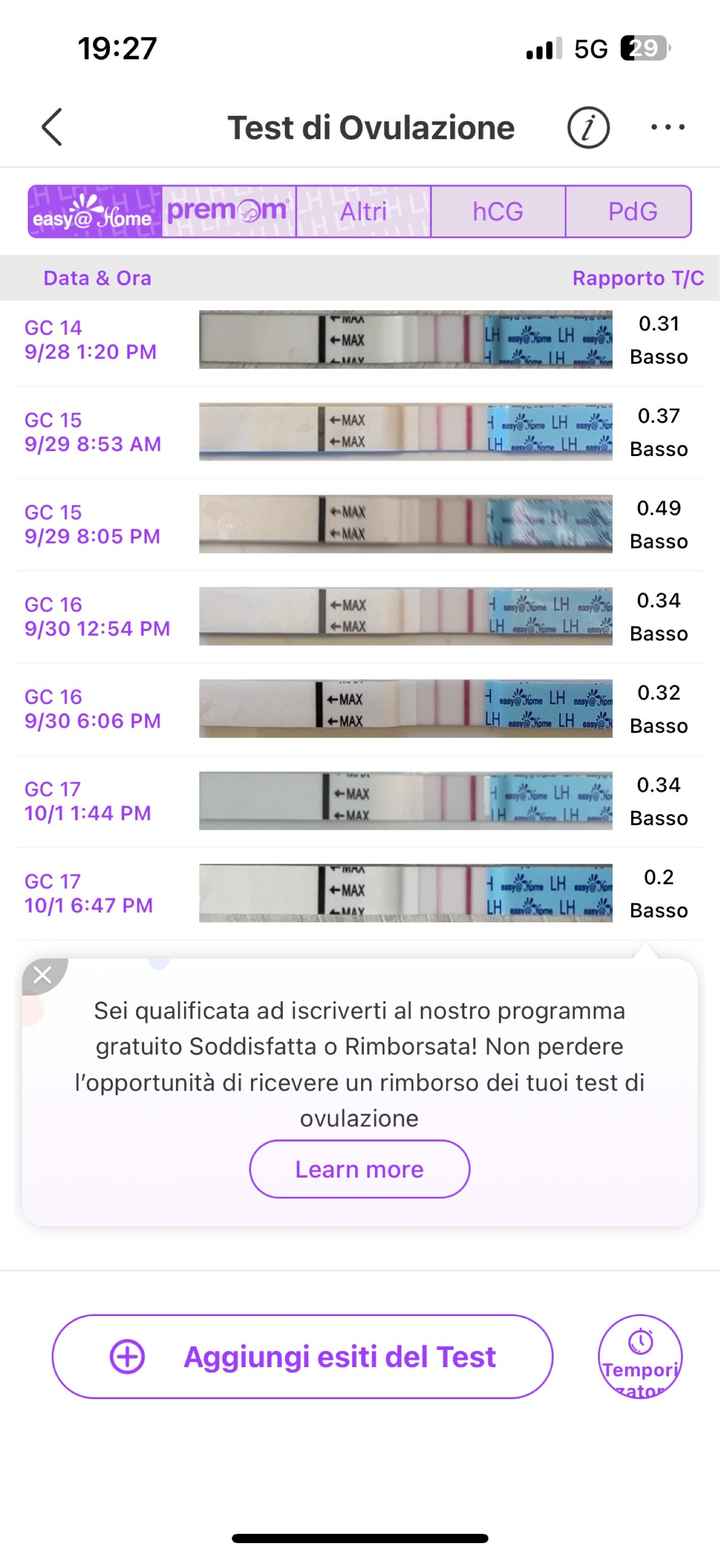This screenshot has width=720, height=1557.
Task: Select the premom brand logo tab
Action: [228, 211]
